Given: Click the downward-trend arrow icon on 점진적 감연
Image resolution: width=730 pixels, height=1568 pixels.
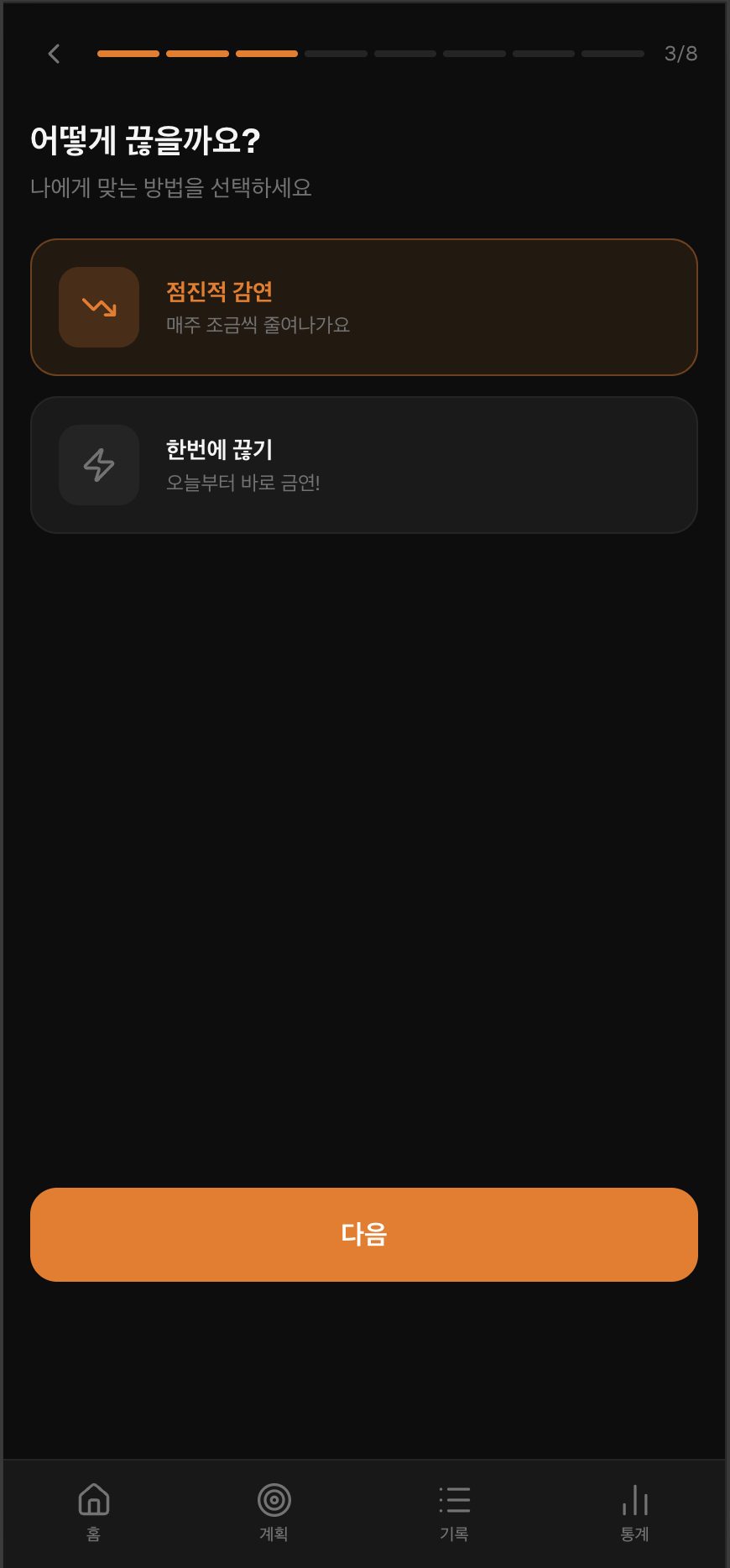Looking at the screenshot, I should click(x=99, y=307).
